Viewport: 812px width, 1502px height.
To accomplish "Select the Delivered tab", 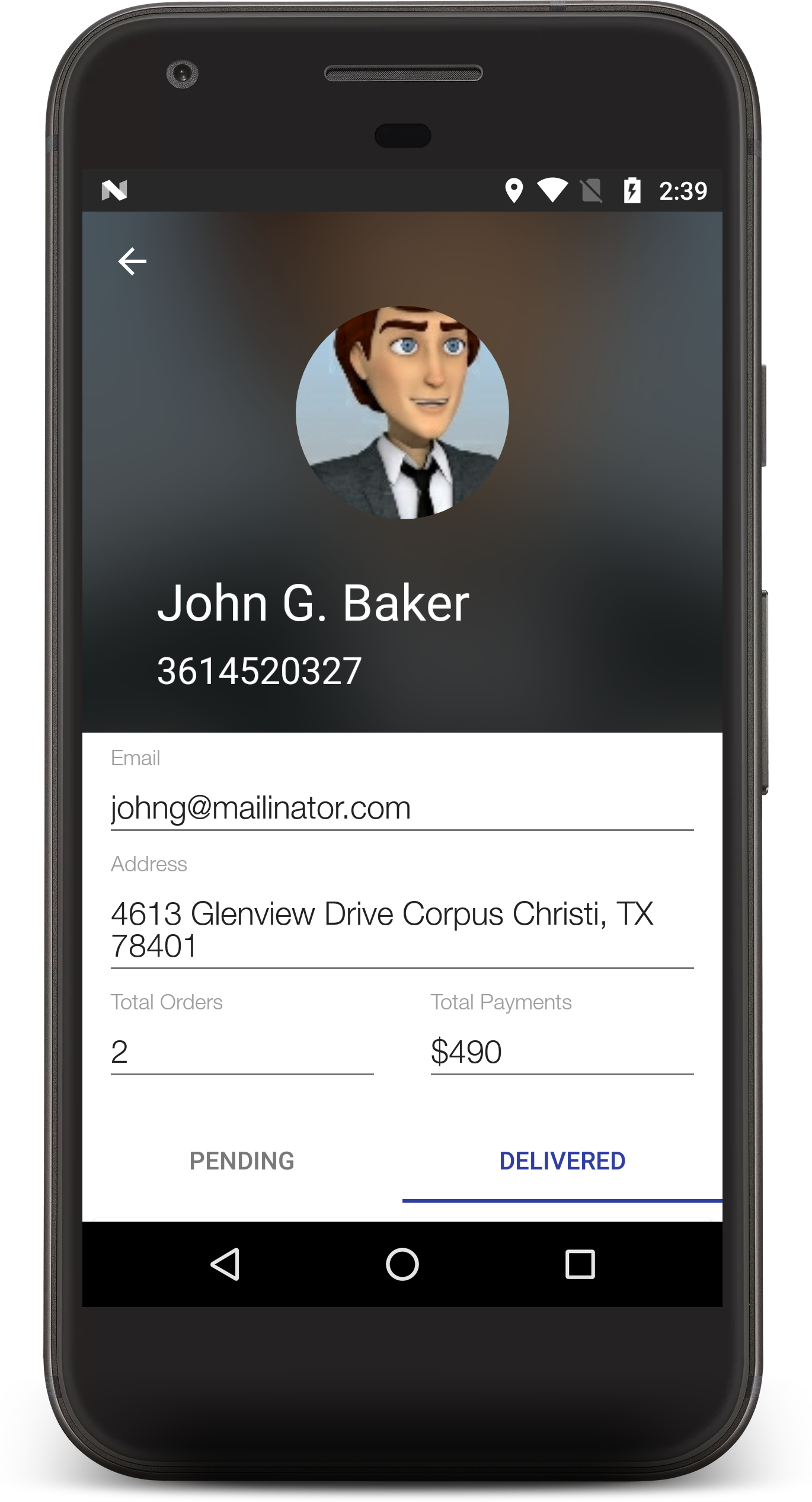I will 562,1161.
